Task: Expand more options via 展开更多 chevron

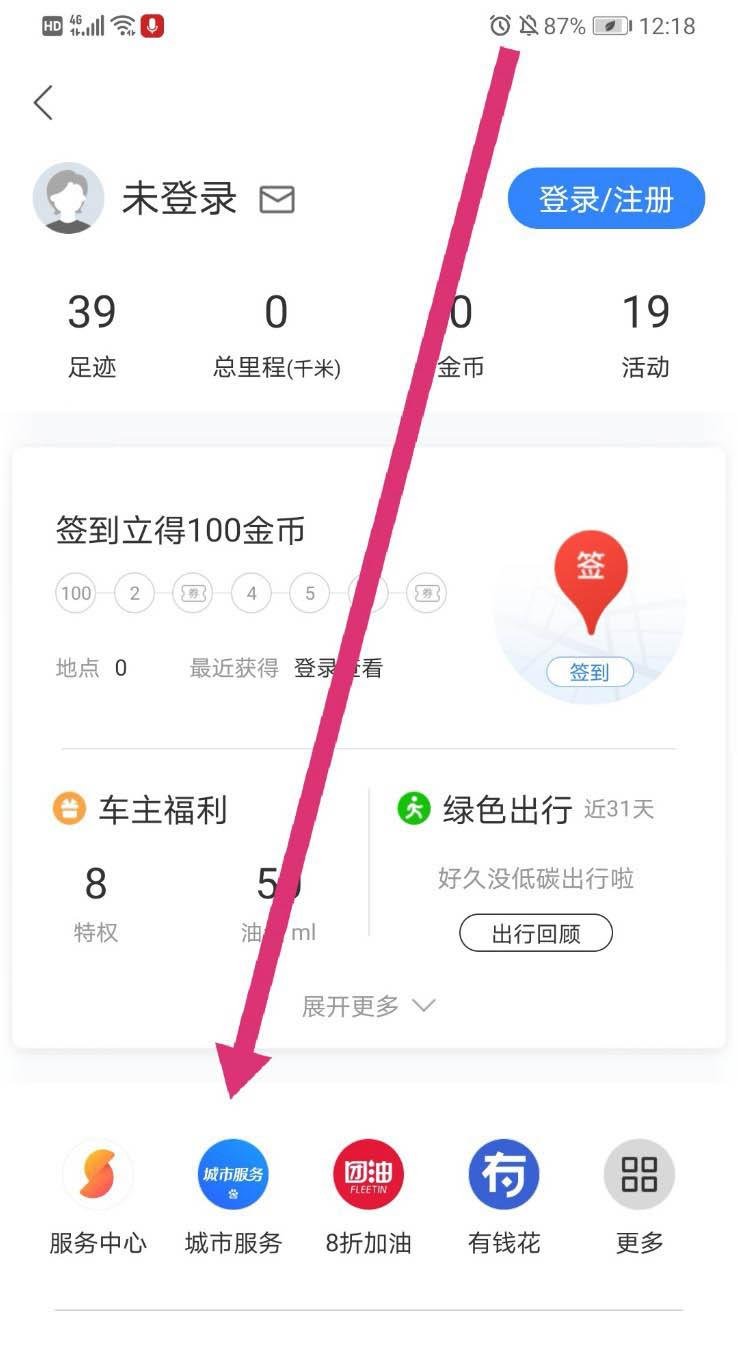Action: pos(369,1006)
